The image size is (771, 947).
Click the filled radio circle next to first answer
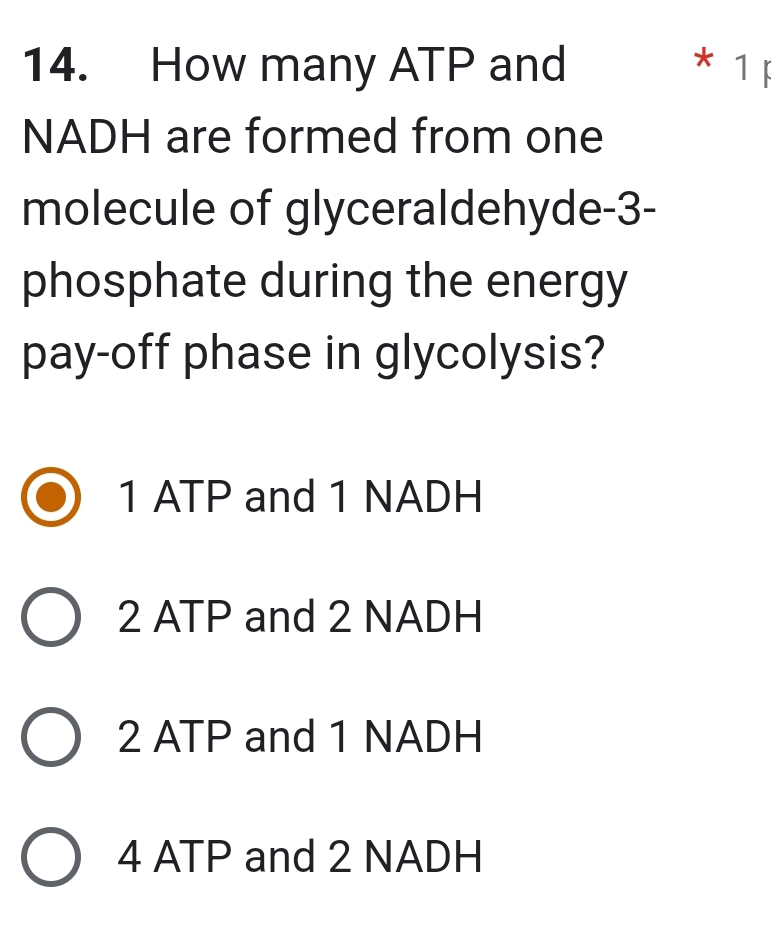(51, 498)
